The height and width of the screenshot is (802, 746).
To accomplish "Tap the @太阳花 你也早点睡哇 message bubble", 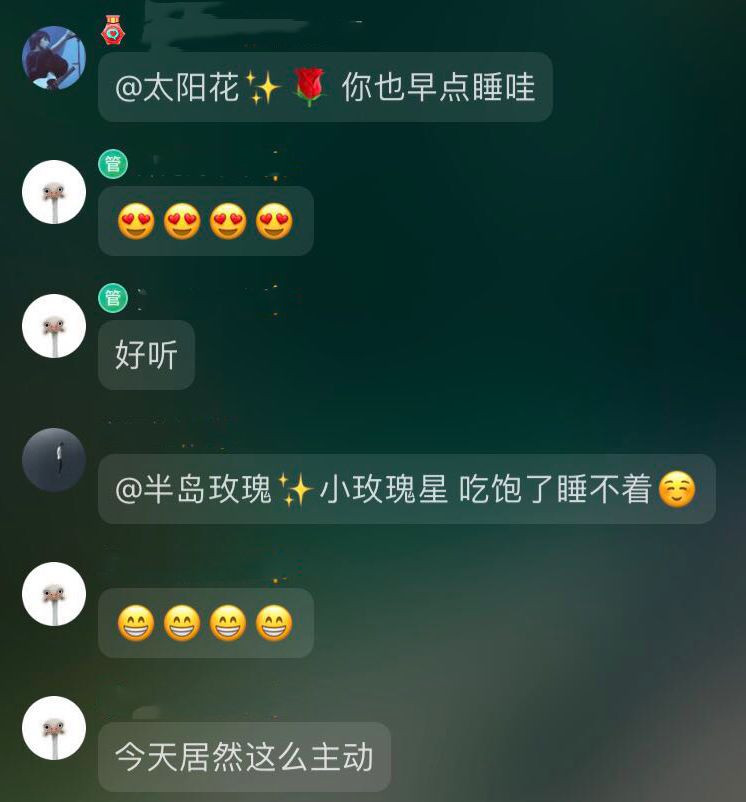I will [x=325, y=88].
